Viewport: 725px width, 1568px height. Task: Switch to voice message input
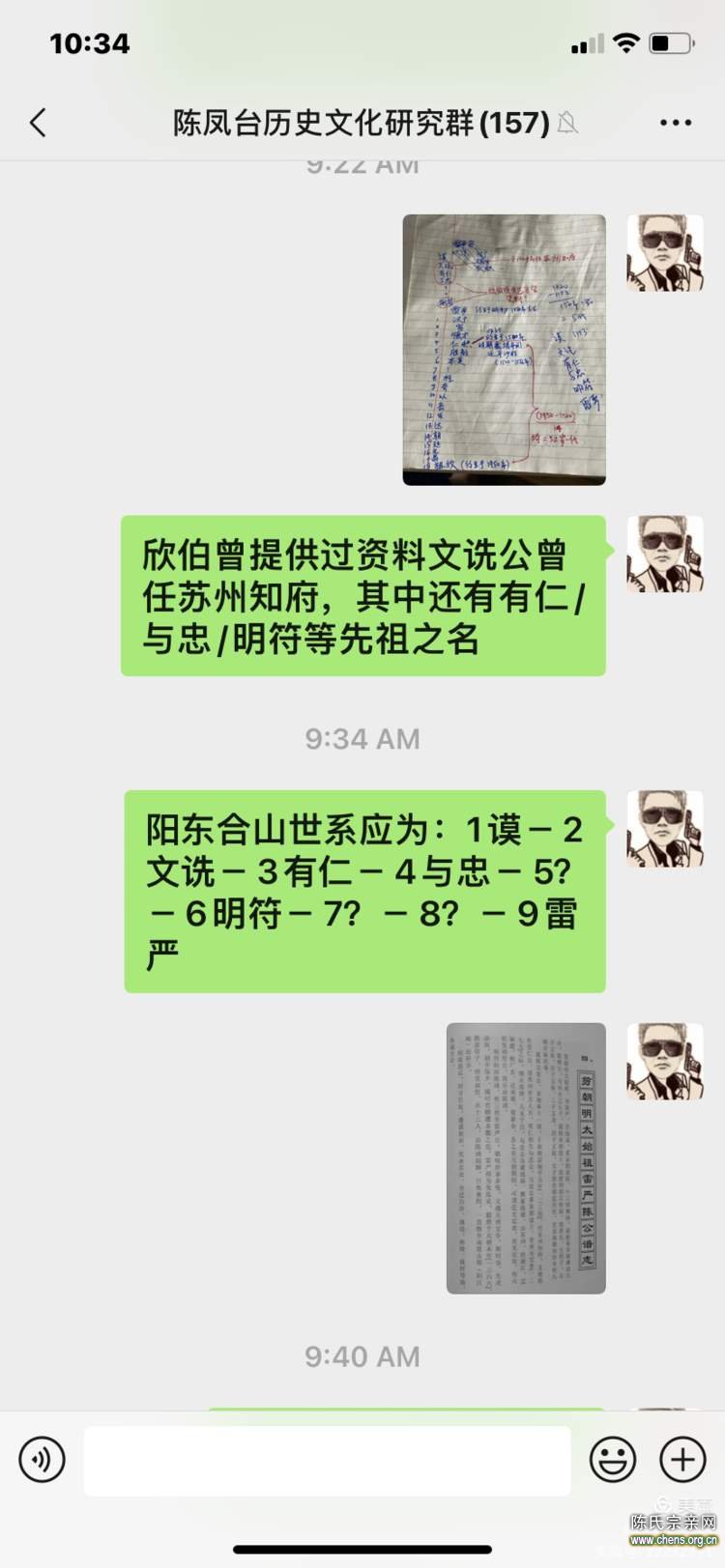(x=42, y=1459)
